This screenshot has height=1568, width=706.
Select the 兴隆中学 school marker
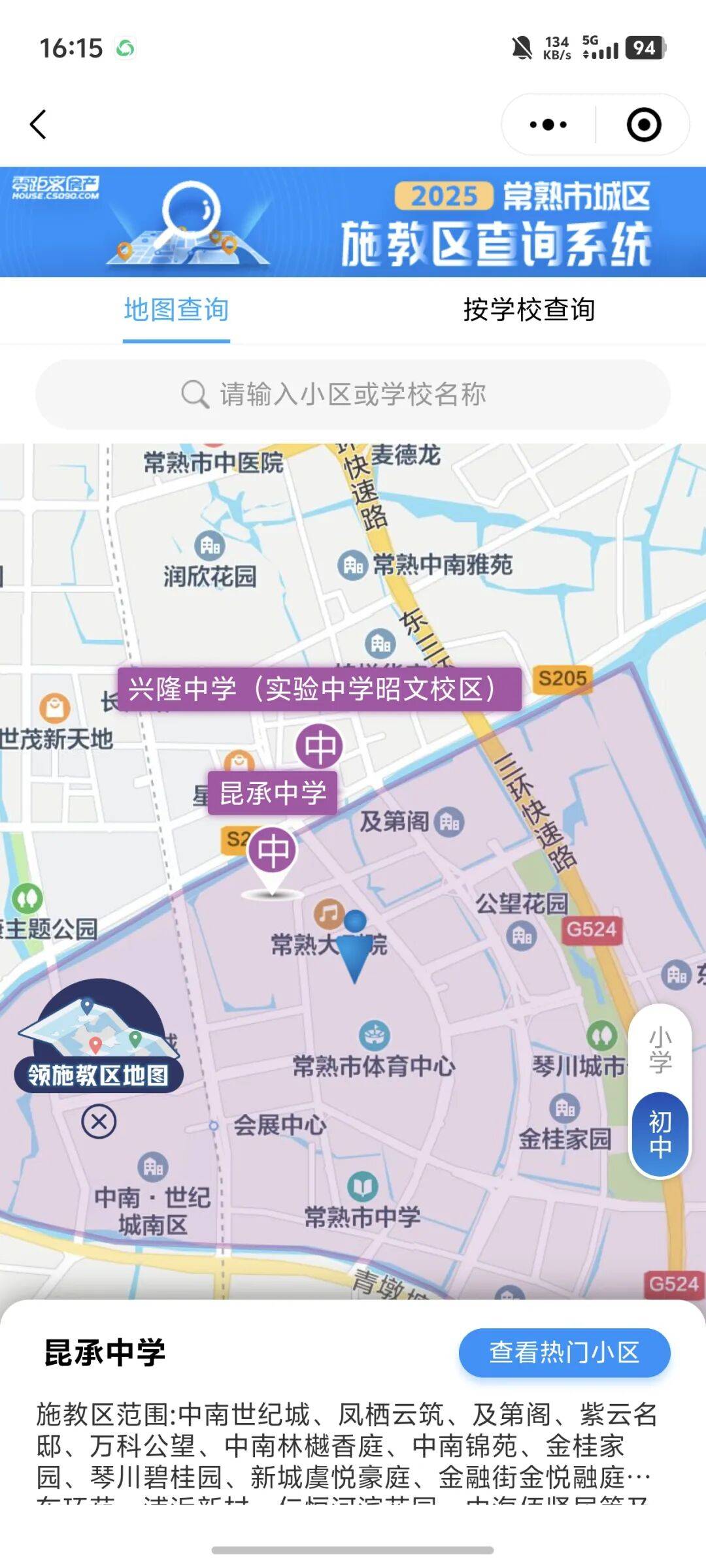(x=319, y=746)
